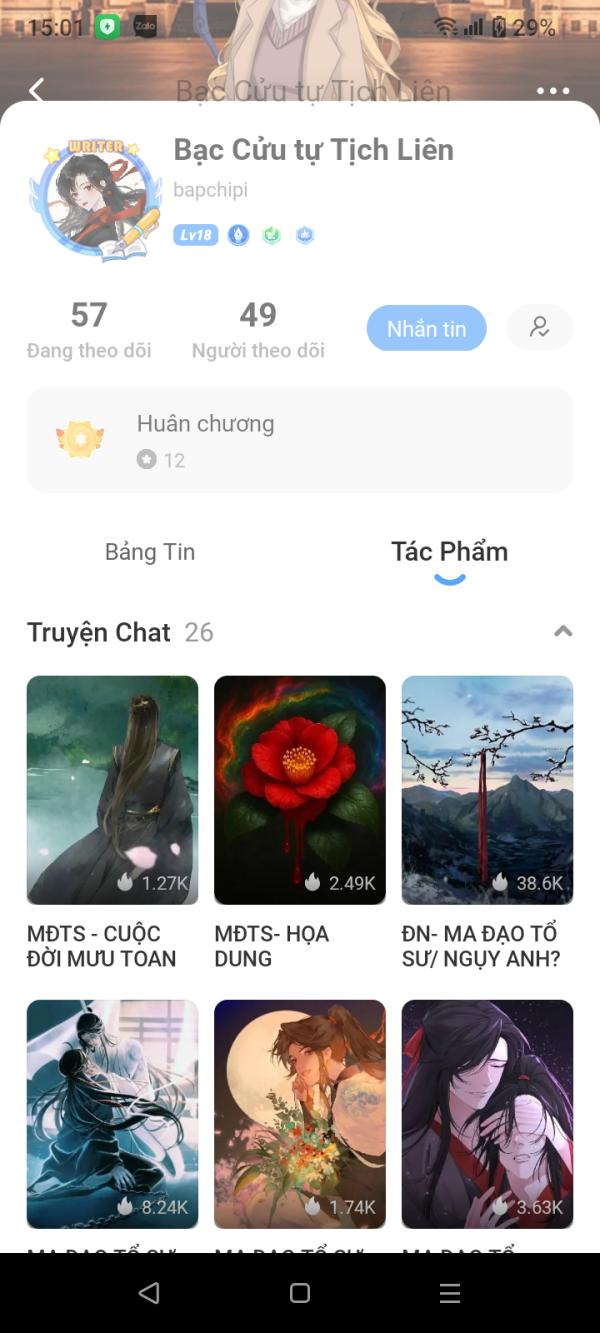Tap the Nhắn tin message button
This screenshot has width=600, height=1333.
(x=426, y=328)
